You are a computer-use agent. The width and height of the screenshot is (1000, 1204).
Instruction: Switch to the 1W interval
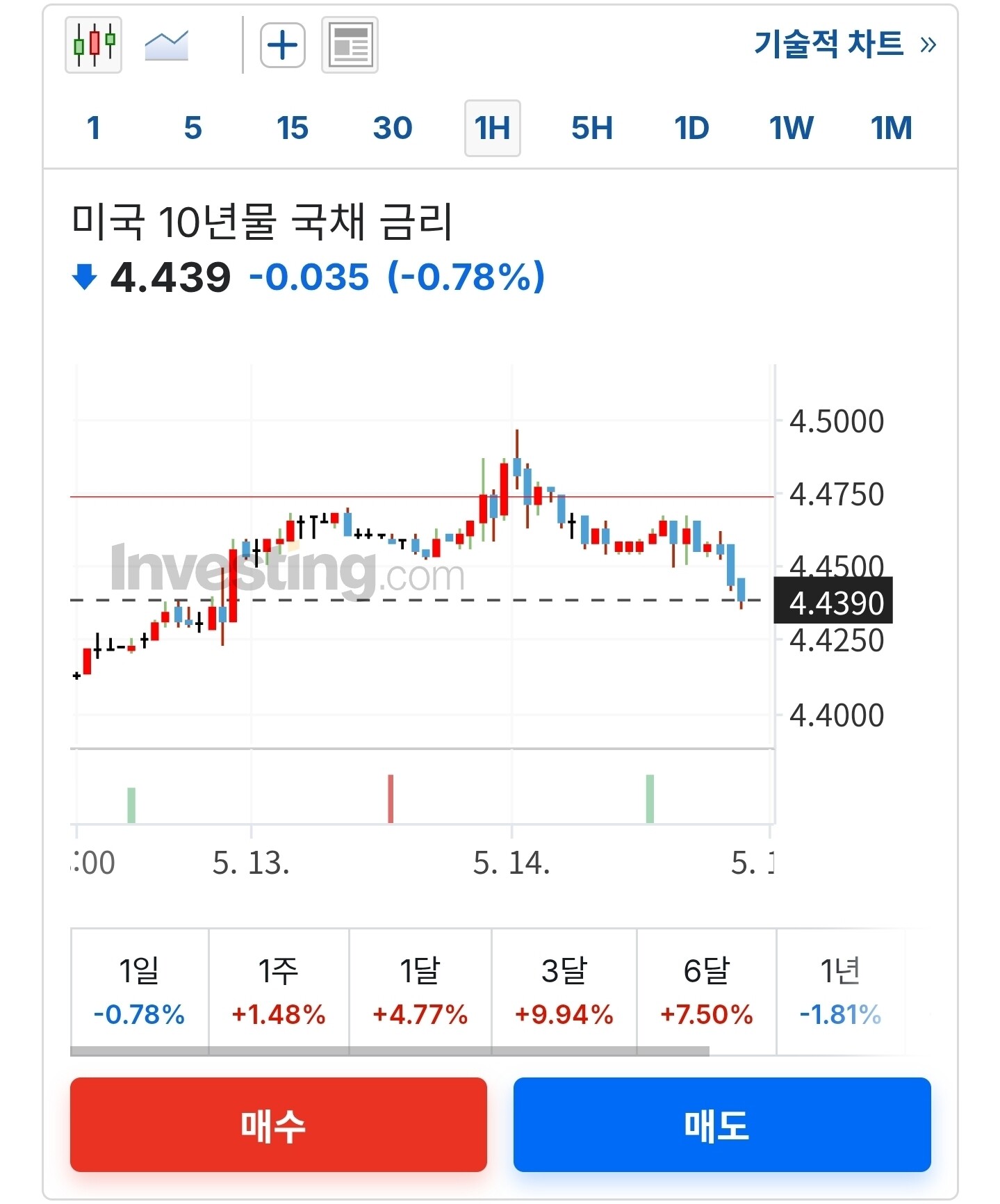(x=791, y=128)
